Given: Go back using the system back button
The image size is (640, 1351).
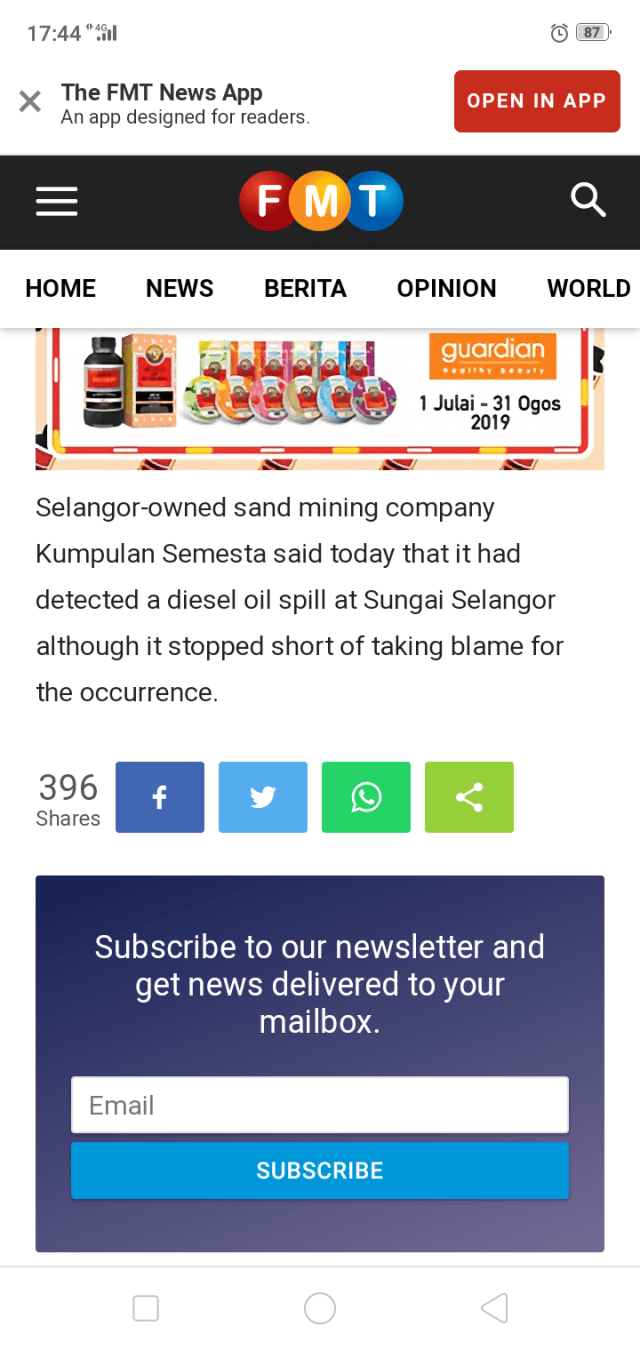Looking at the screenshot, I should [494, 1308].
